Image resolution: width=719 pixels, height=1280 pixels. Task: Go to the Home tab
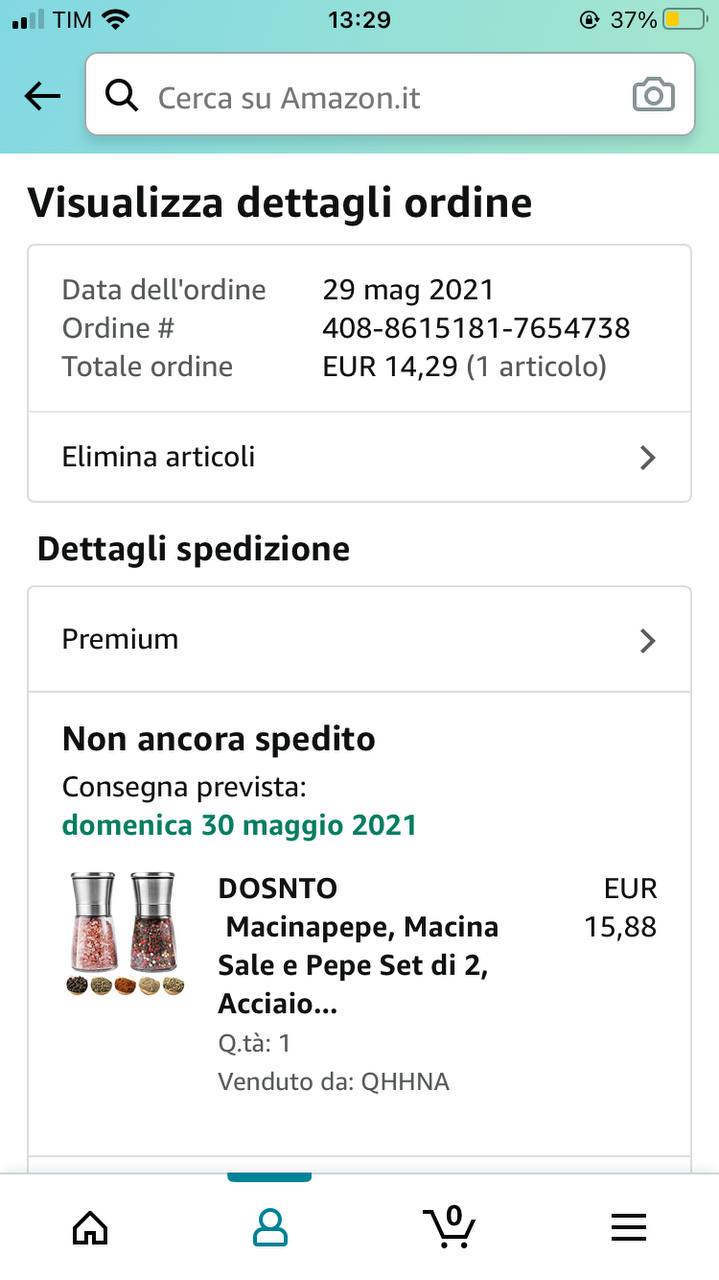[x=90, y=1227]
